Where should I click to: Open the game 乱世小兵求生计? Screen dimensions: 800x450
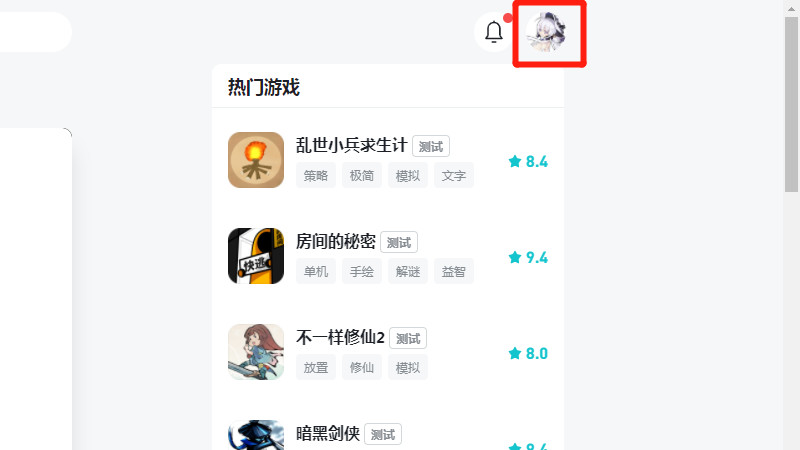(351, 145)
